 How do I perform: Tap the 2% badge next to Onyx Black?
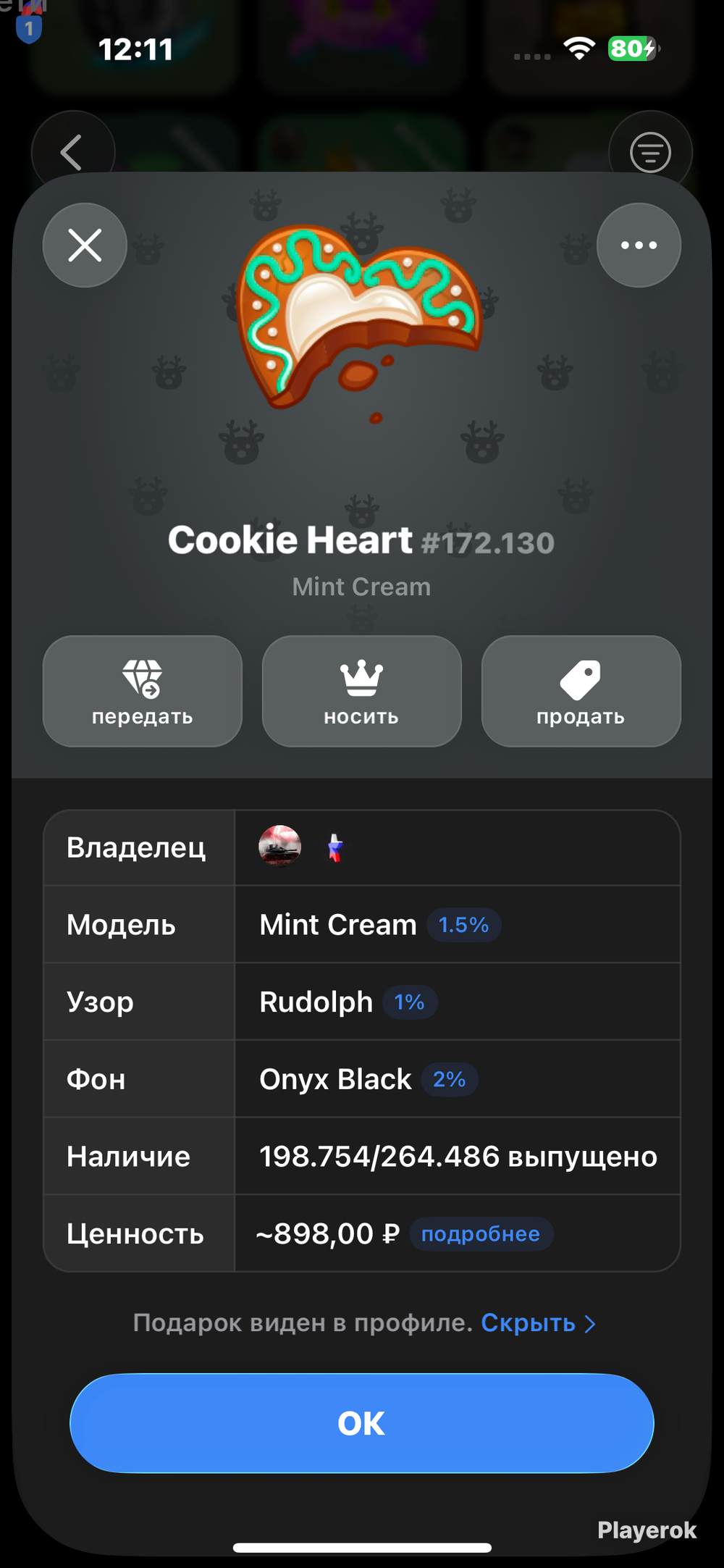pyautogui.click(x=449, y=1079)
